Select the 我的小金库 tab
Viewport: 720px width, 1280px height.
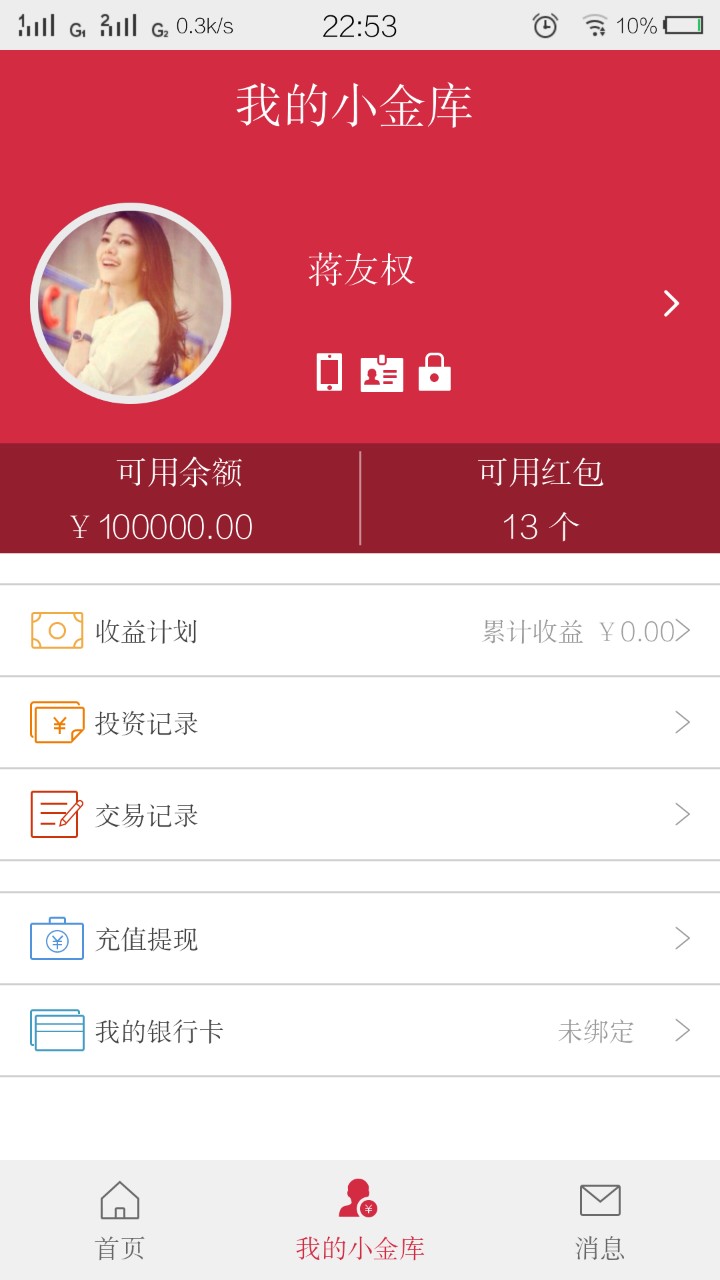(360, 1220)
